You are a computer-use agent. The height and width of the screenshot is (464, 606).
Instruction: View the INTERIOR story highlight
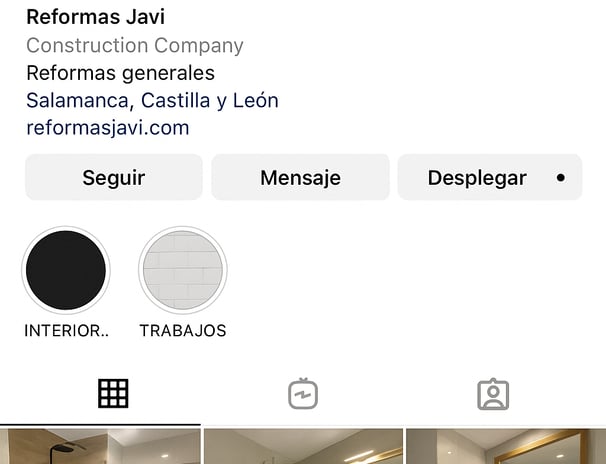[66, 270]
